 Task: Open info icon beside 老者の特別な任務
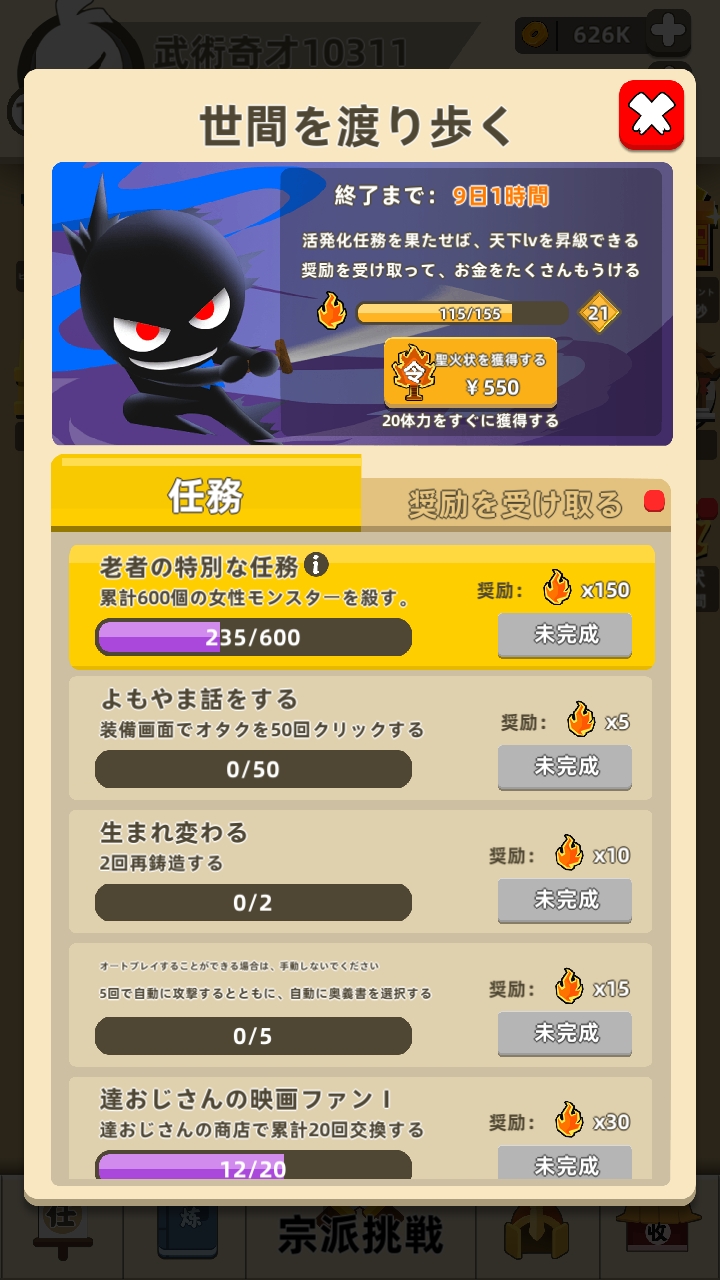316,565
